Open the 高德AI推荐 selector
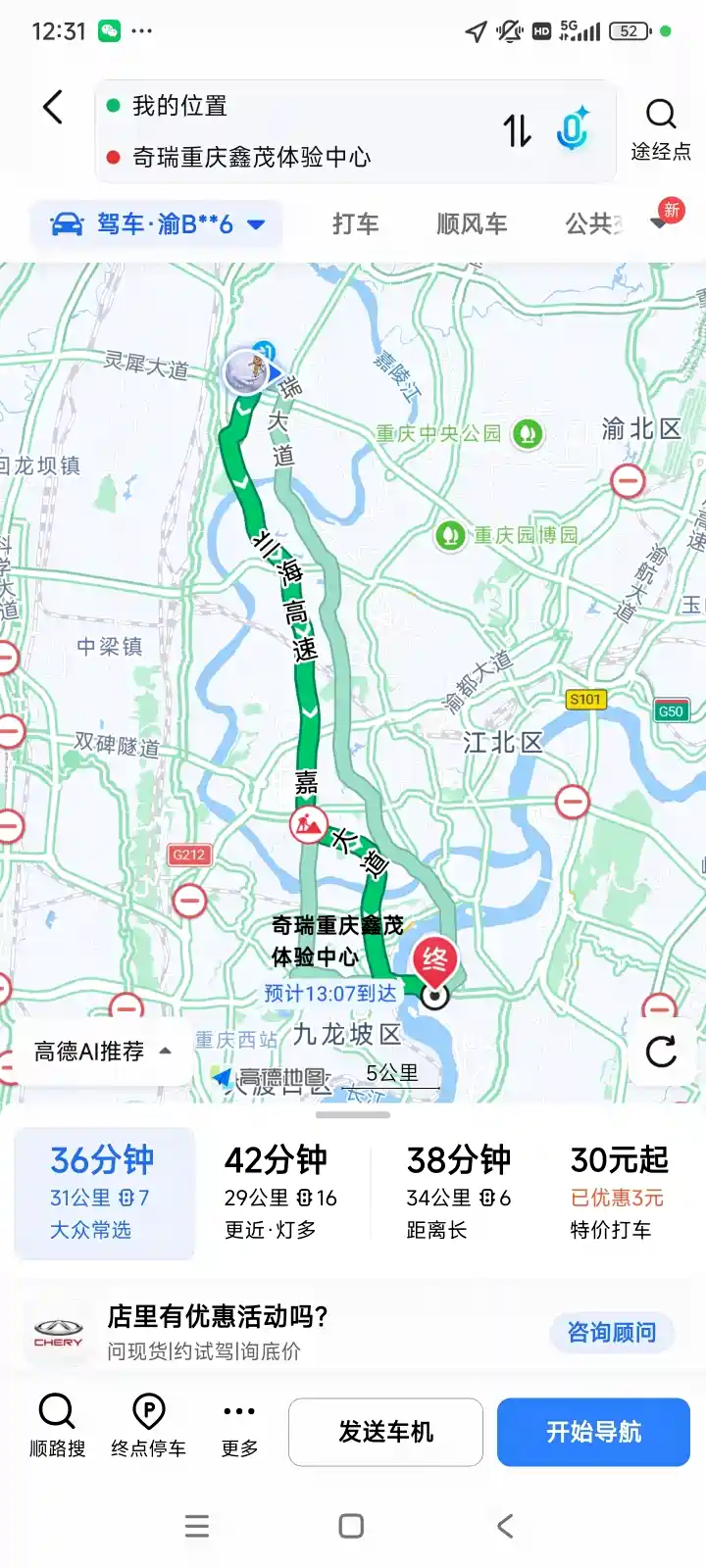 point(103,1052)
